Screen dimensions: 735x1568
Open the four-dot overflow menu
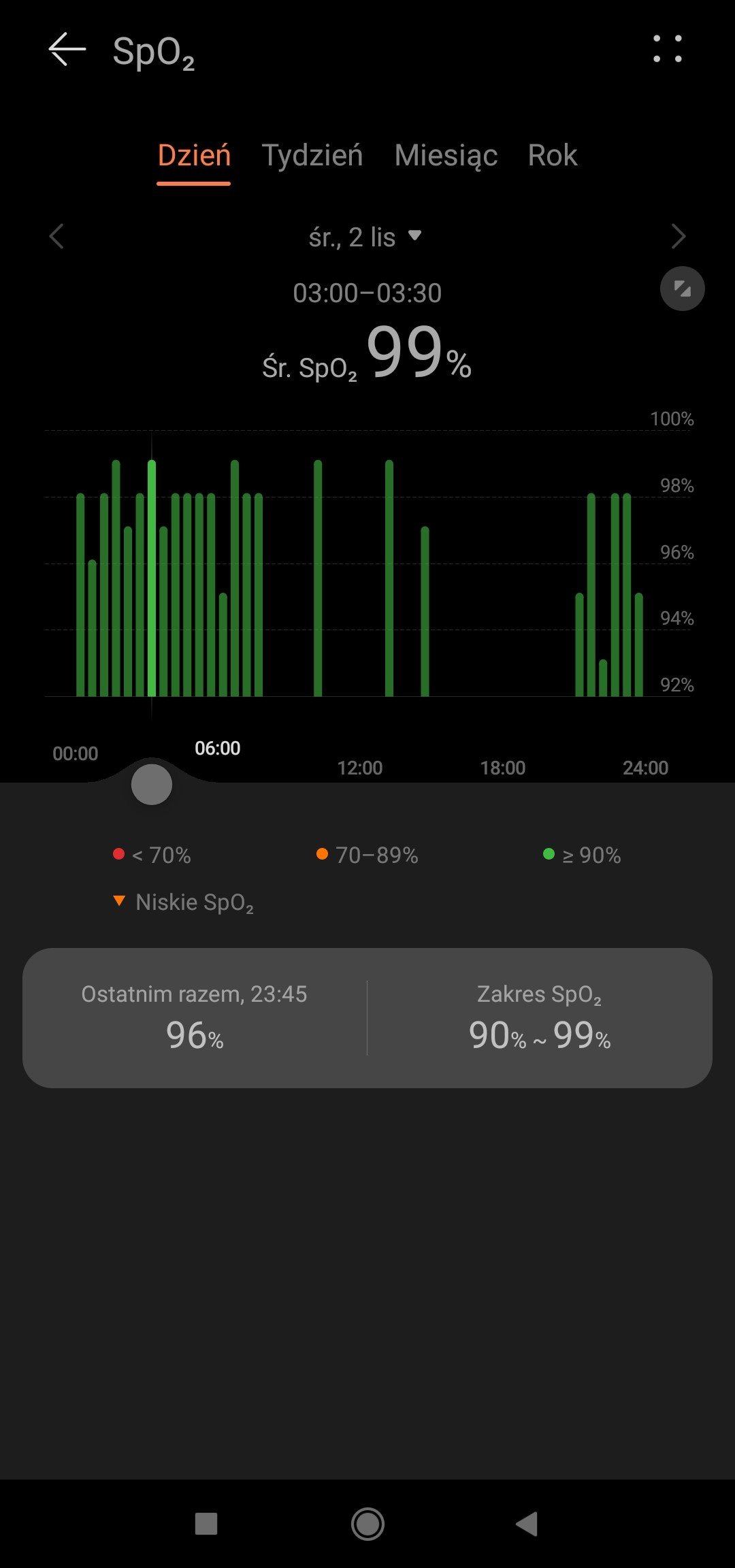click(x=667, y=49)
